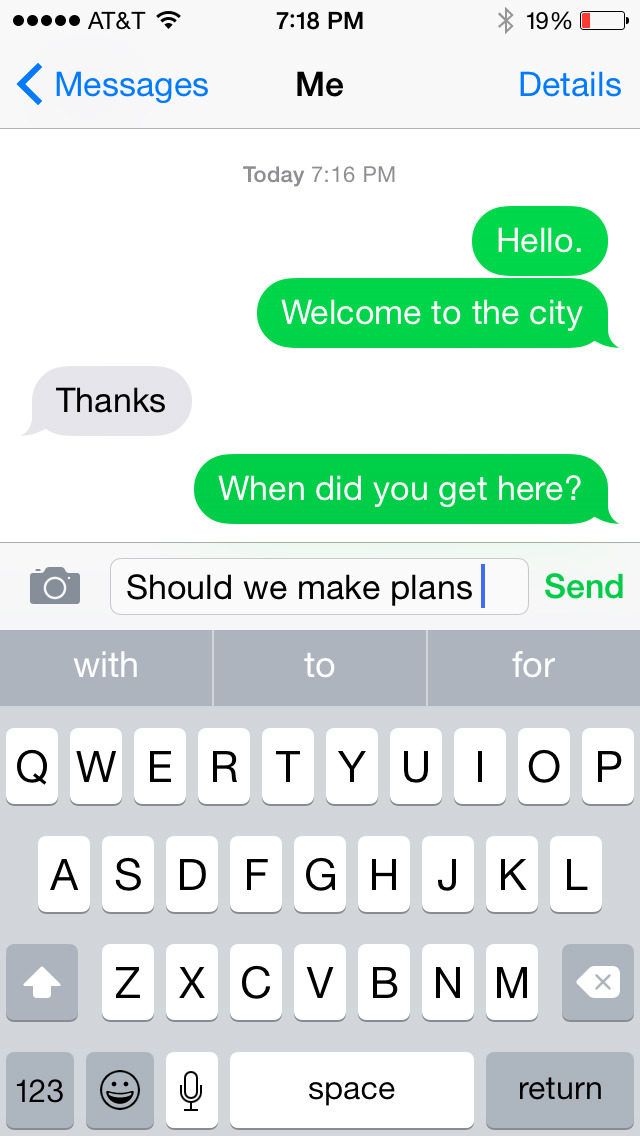Choose the 'for' word suggestion
The width and height of the screenshot is (640, 1136).
533,666
